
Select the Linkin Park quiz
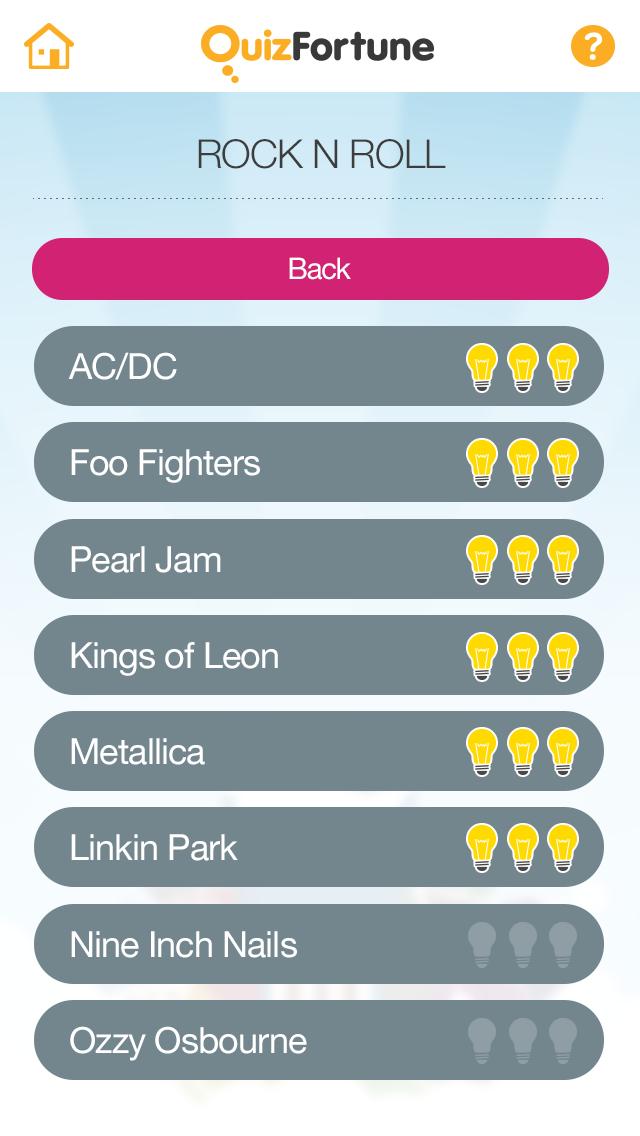tap(319, 847)
